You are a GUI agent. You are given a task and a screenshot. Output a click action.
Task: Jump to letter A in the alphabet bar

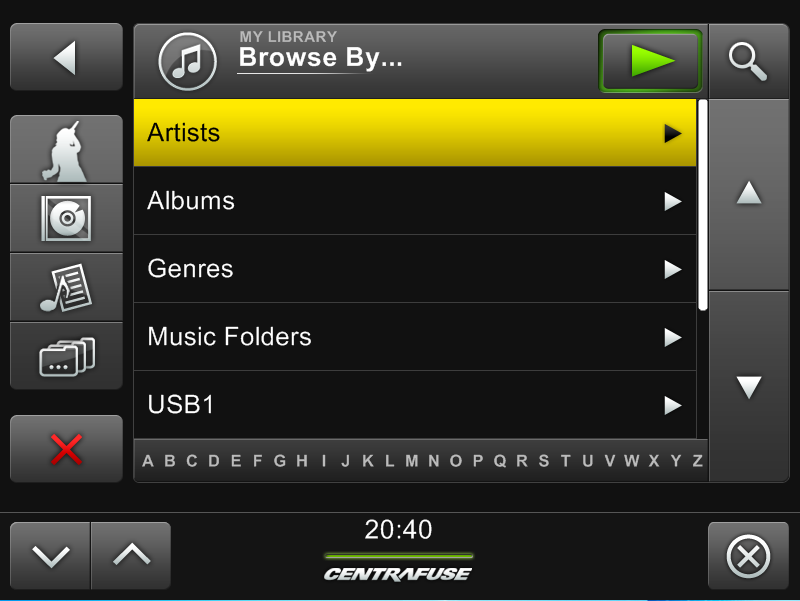pos(148,461)
